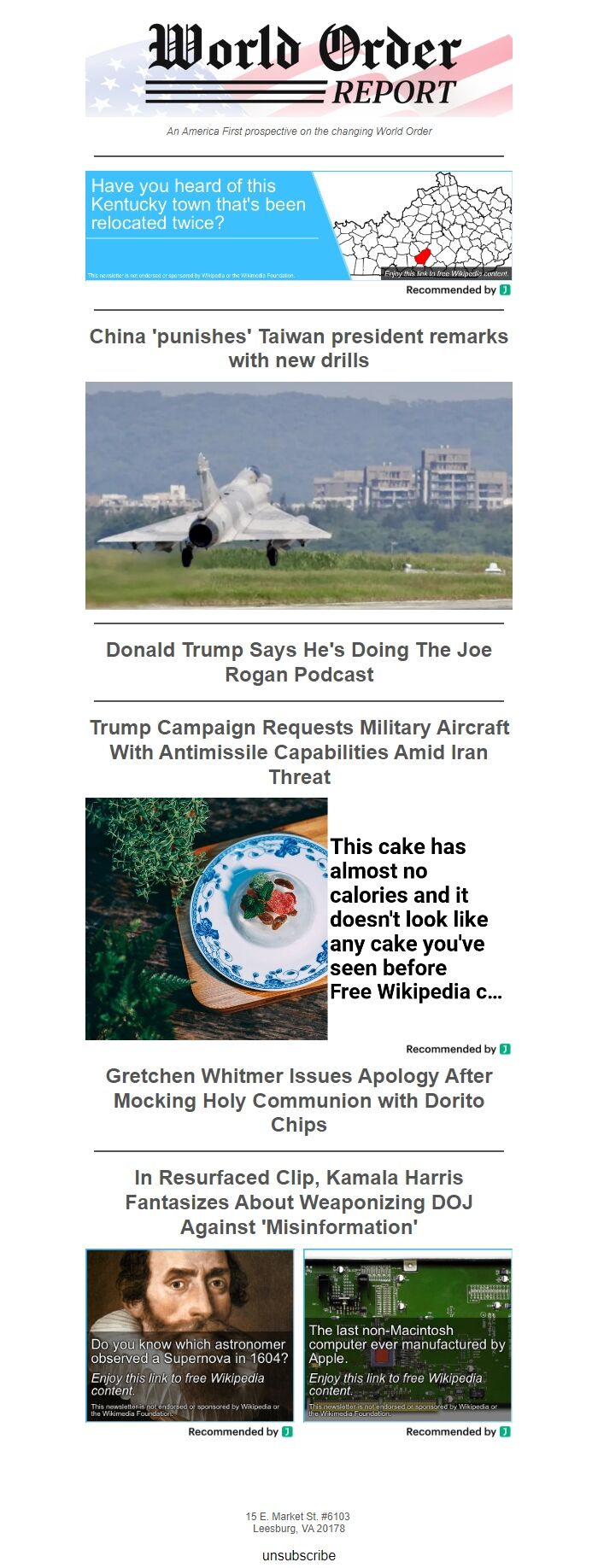Tap the unsubscribe link
The width and height of the screenshot is (598, 1568).
pos(298,1555)
